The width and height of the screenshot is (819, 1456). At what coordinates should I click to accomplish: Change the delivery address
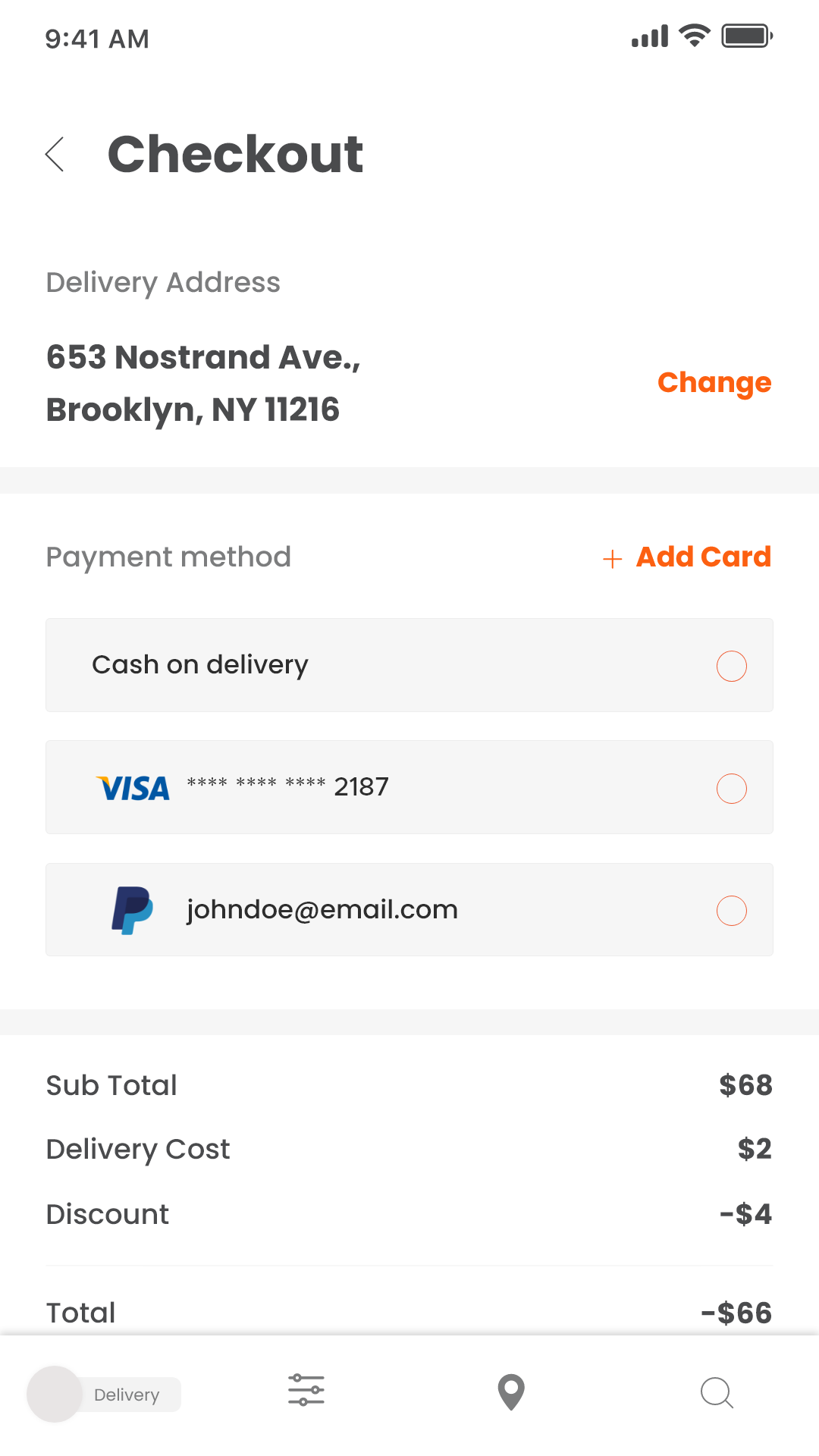714,383
